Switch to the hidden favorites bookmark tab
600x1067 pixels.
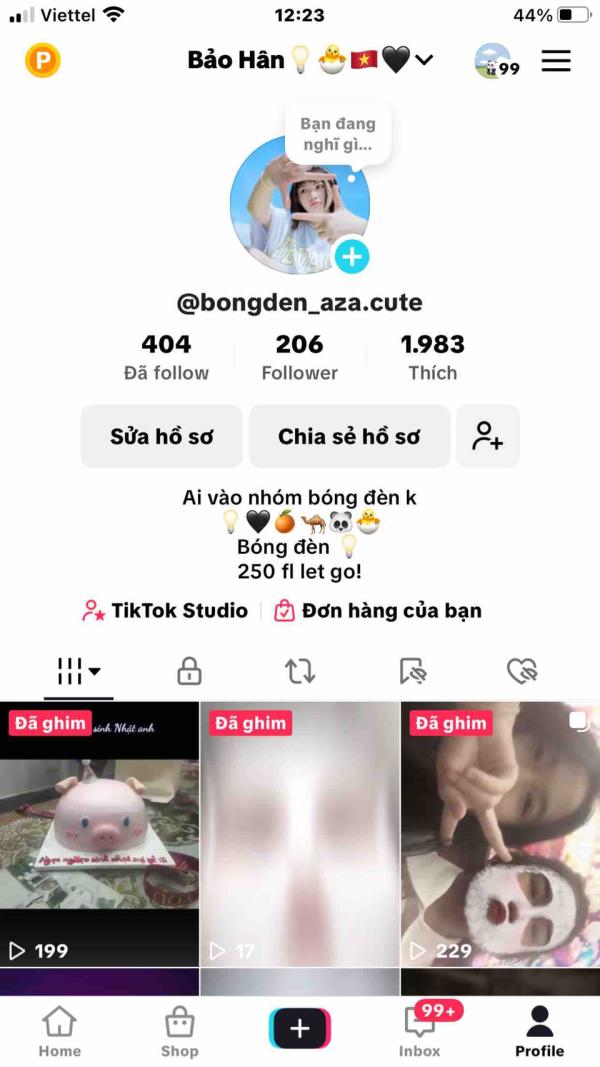pyautogui.click(x=411, y=671)
